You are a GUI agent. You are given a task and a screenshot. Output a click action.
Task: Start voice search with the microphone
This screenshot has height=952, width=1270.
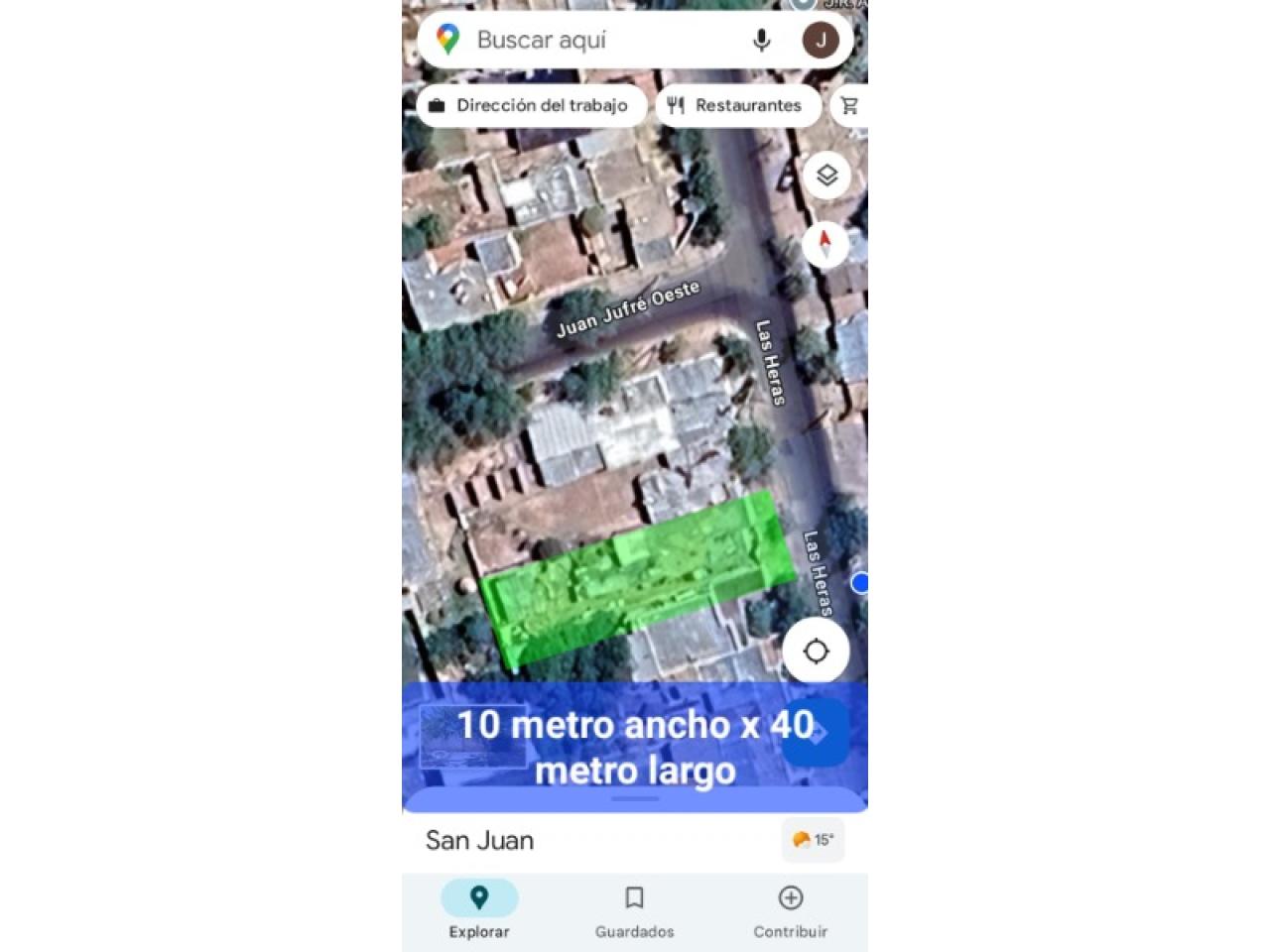pyautogui.click(x=761, y=41)
